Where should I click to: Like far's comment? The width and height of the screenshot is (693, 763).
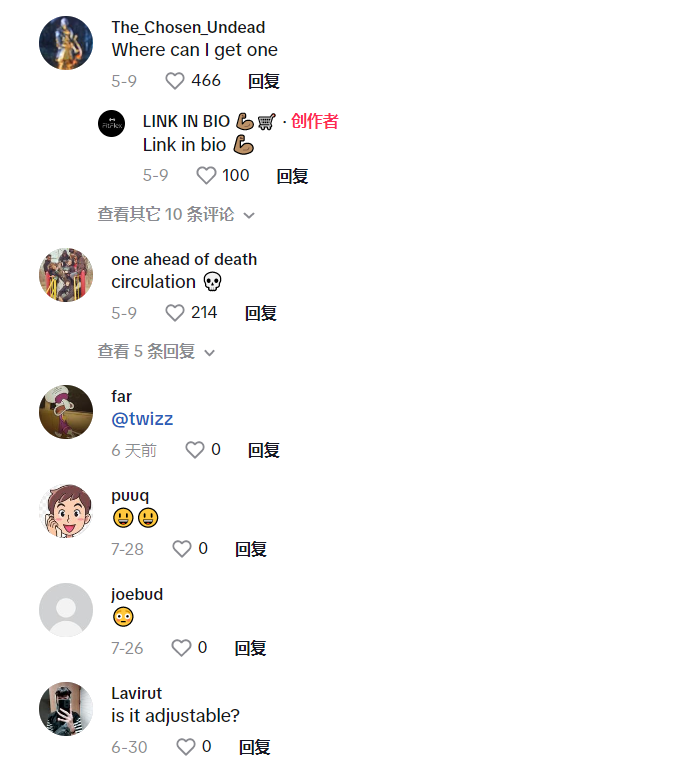point(195,450)
